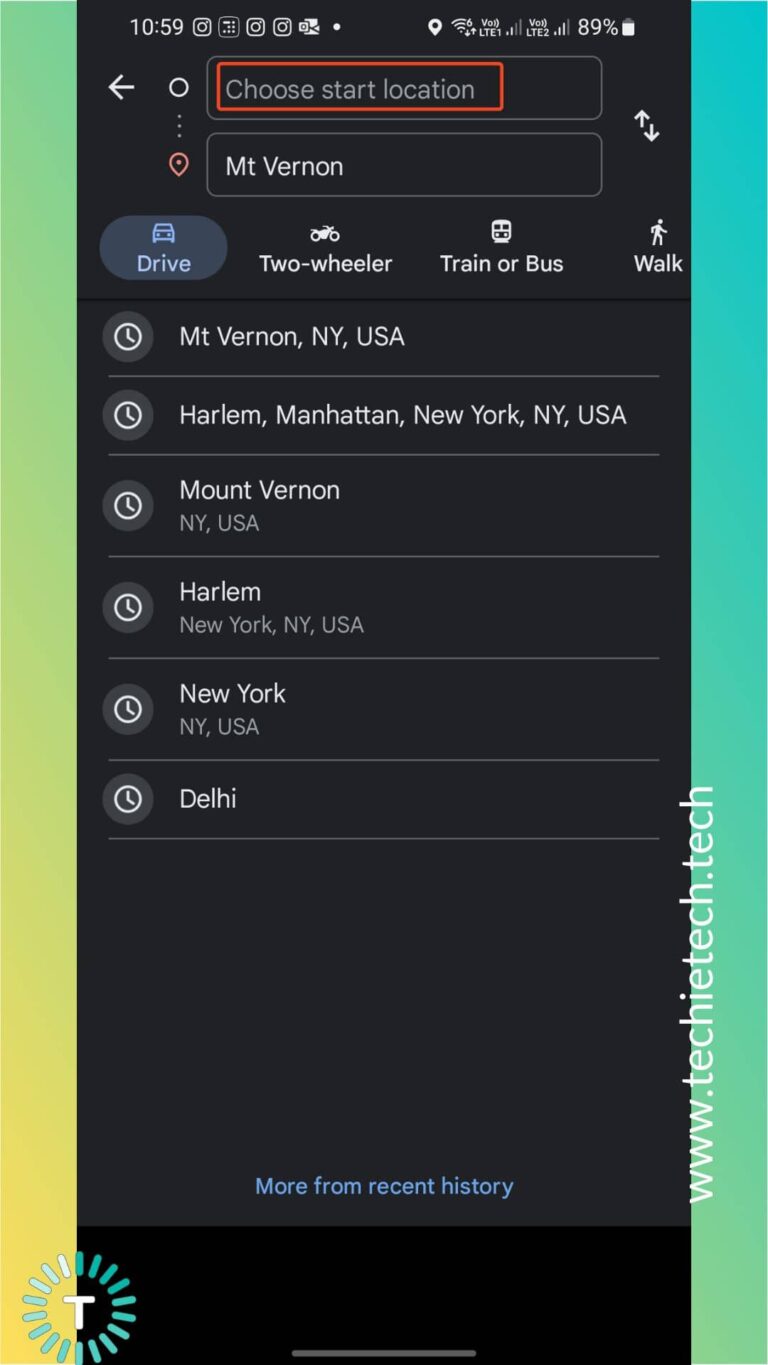Pick the Mount Vernon NY, USA entry
Screen dimensions: 768x1365
click(x=383, y=505)
